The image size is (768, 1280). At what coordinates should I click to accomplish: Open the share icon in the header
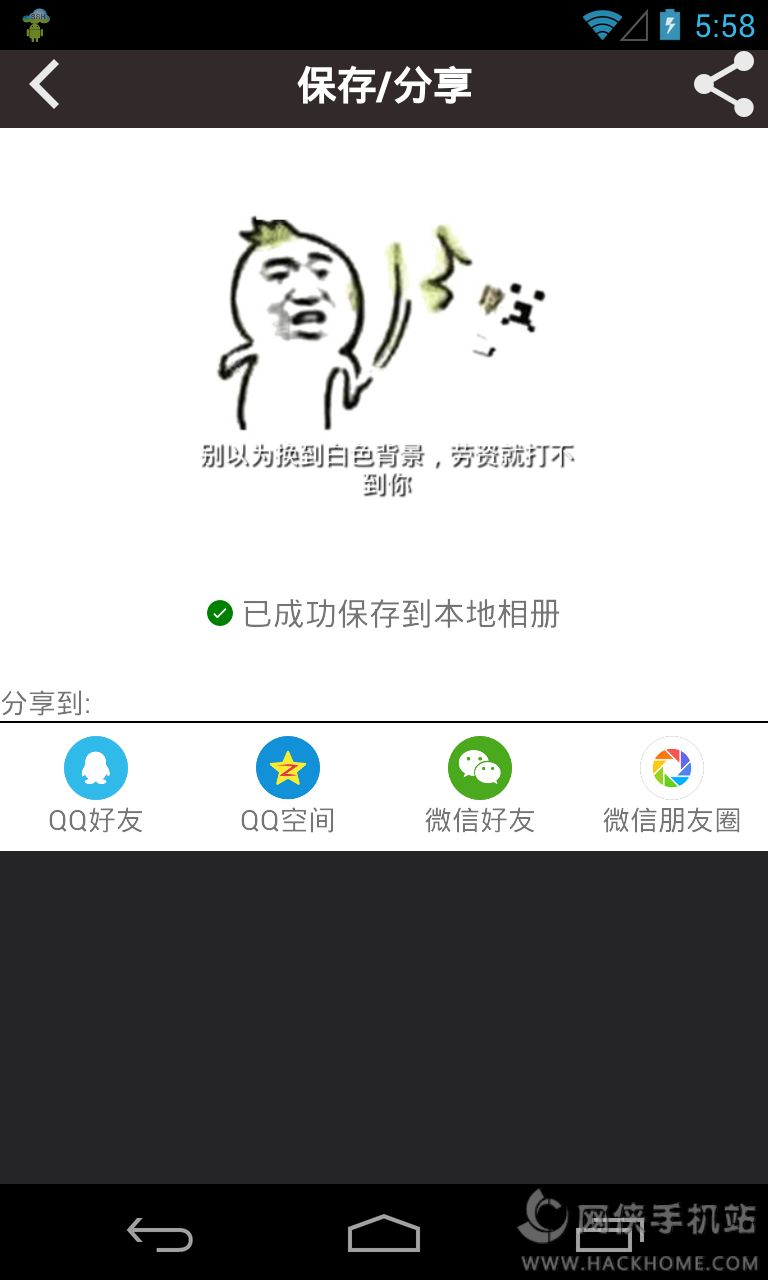(x=724, y=85)
